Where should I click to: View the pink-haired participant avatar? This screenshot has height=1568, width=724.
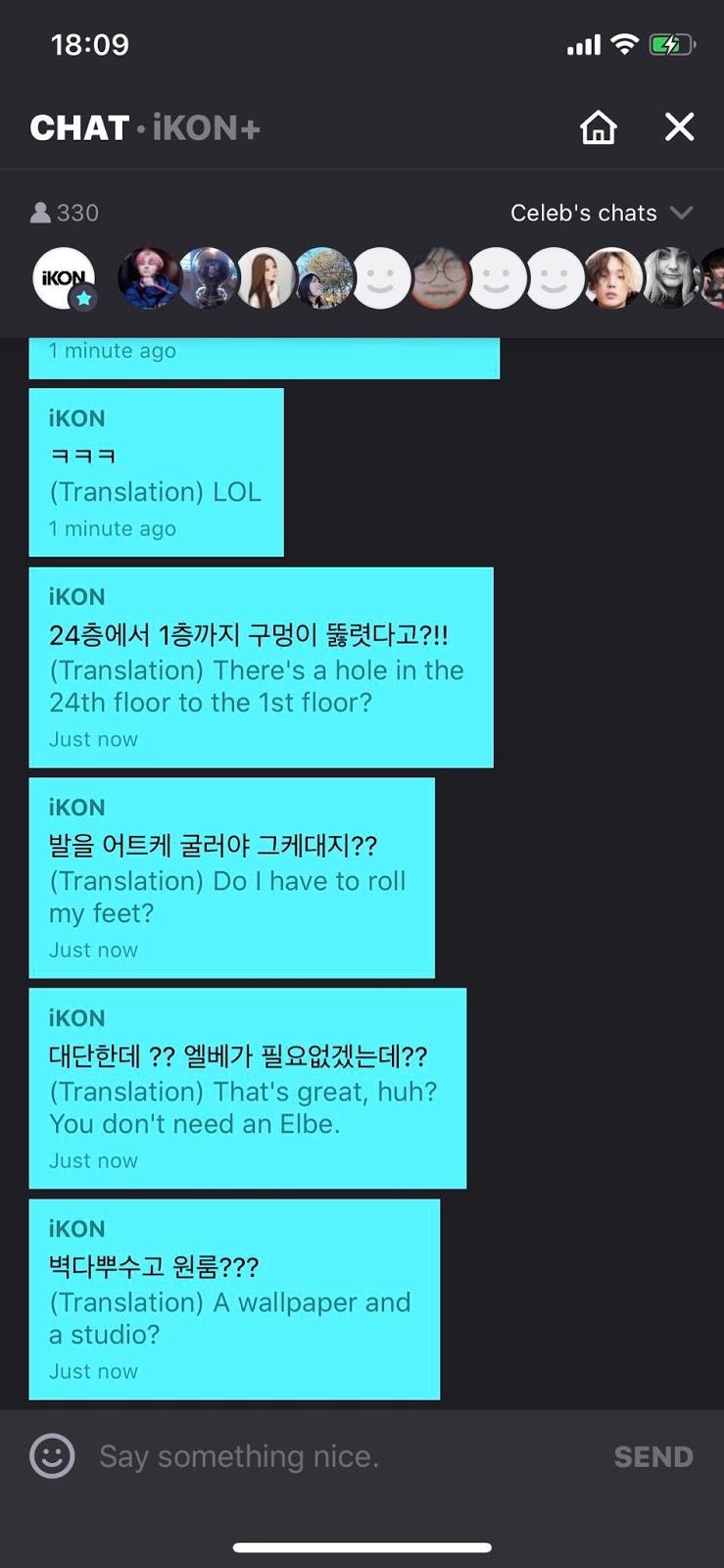pyautogui.click(x=147, y=278)
